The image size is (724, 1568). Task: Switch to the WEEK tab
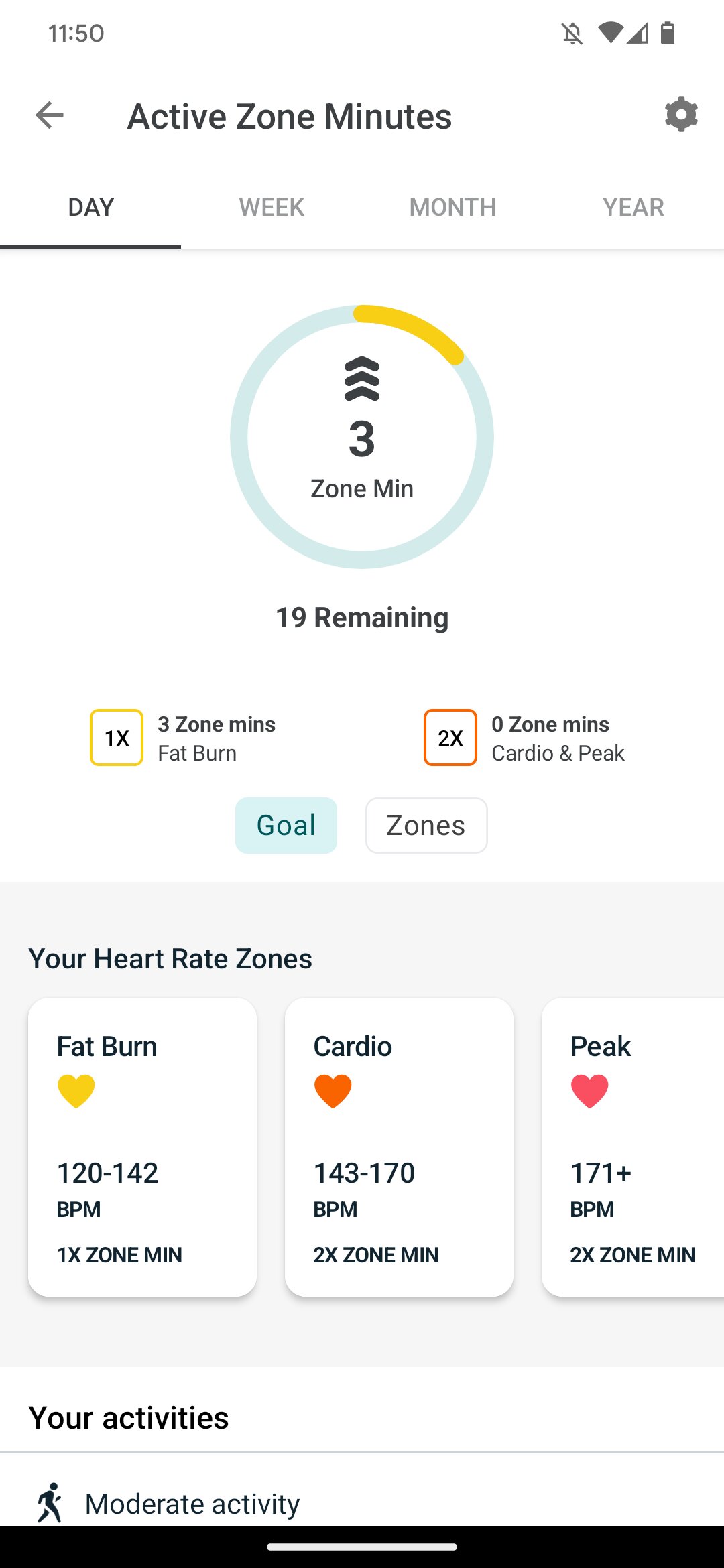pyautogui.click(x=271, y=207)
